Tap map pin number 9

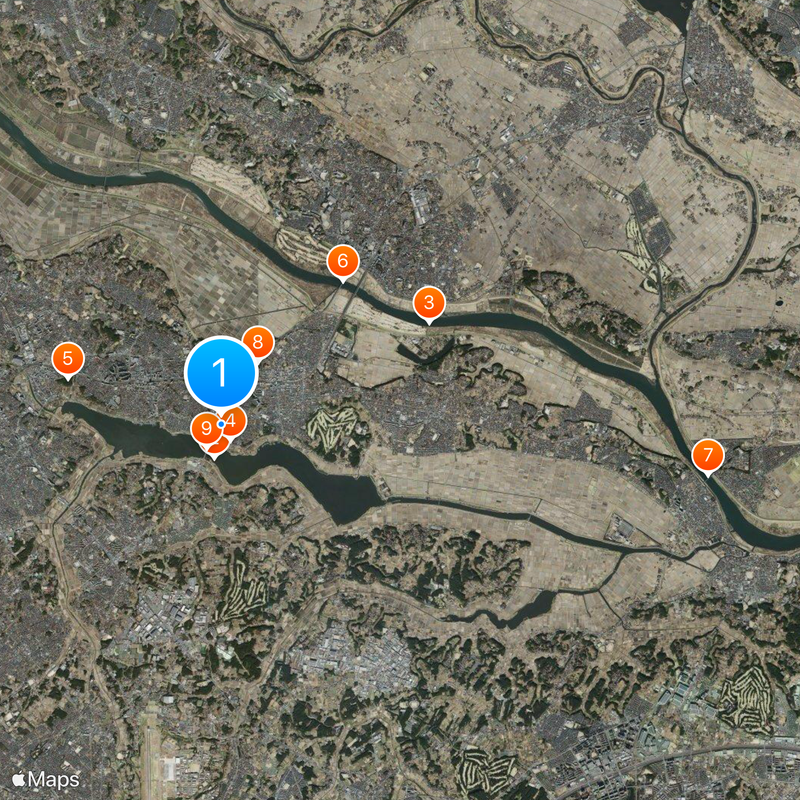click(205, 429)
